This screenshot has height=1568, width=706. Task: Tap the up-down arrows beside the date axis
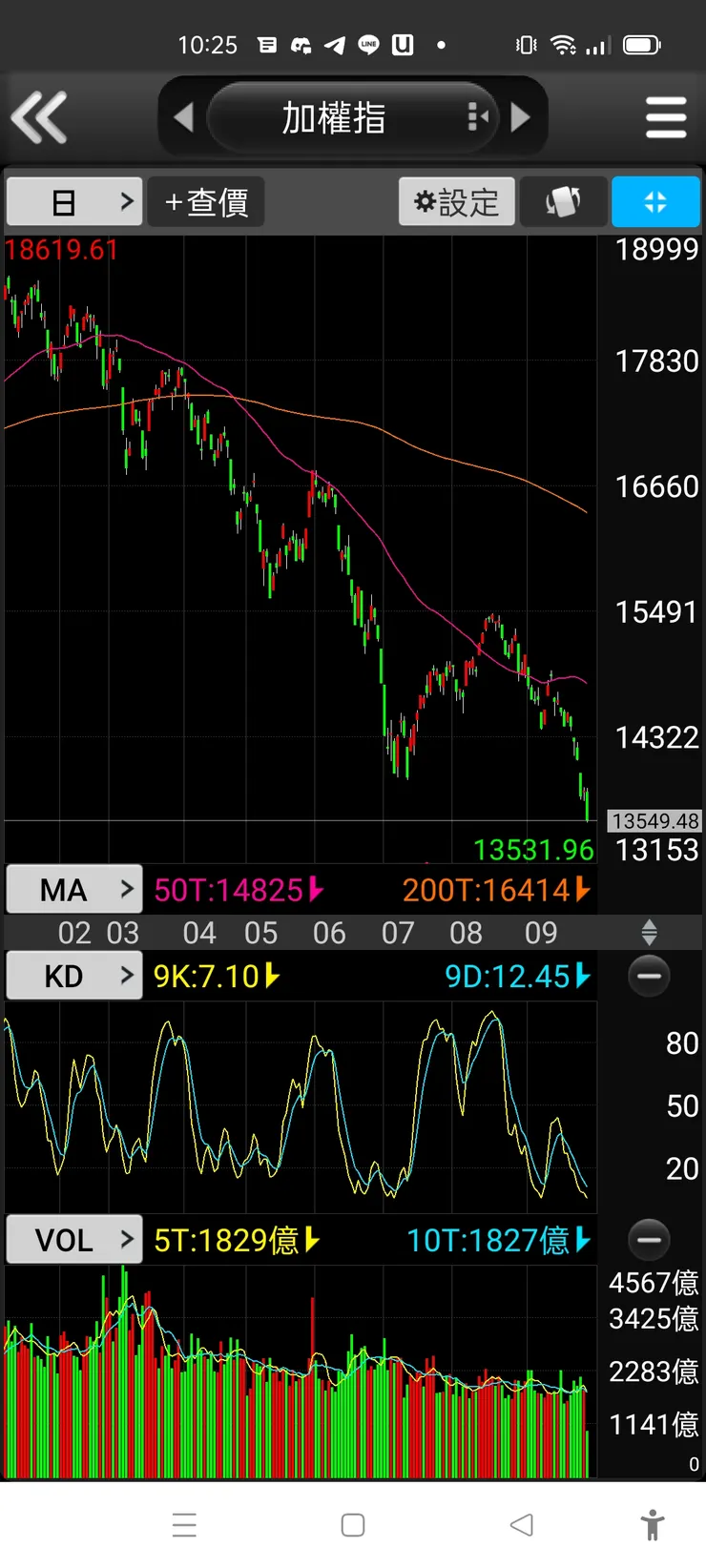[x=649, y=932]
